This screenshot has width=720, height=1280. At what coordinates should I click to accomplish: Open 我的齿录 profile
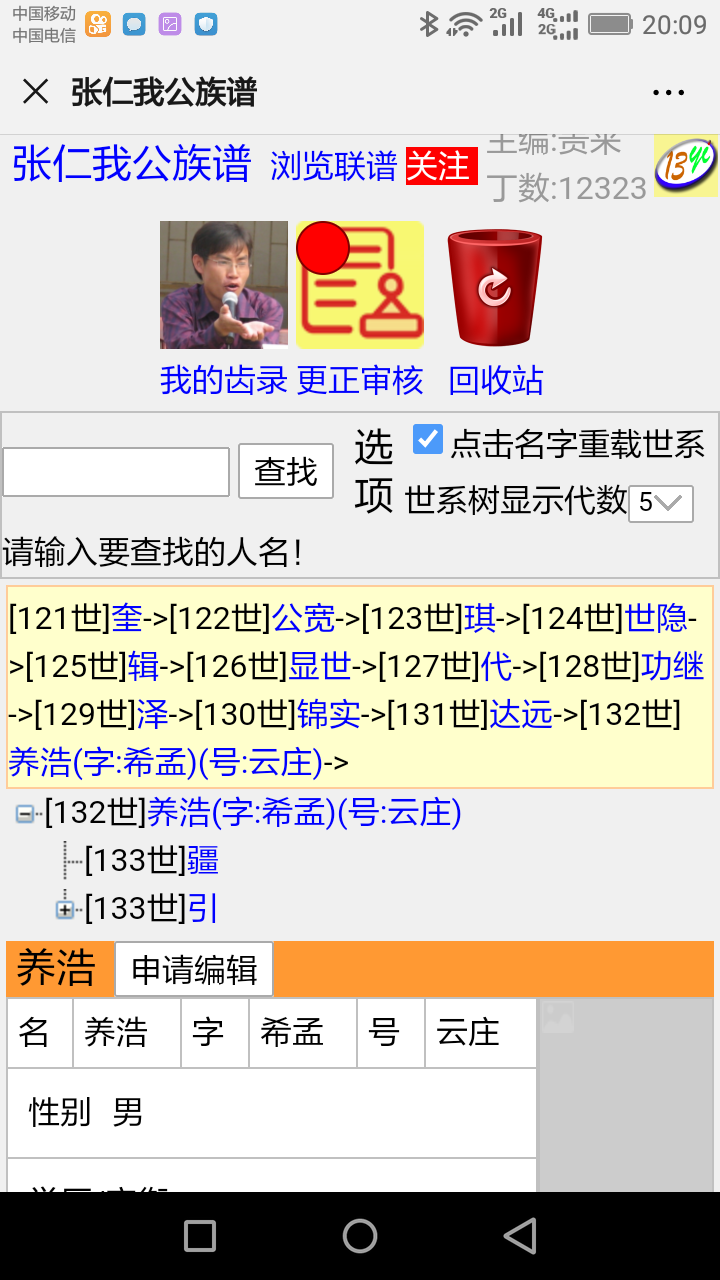224,380
